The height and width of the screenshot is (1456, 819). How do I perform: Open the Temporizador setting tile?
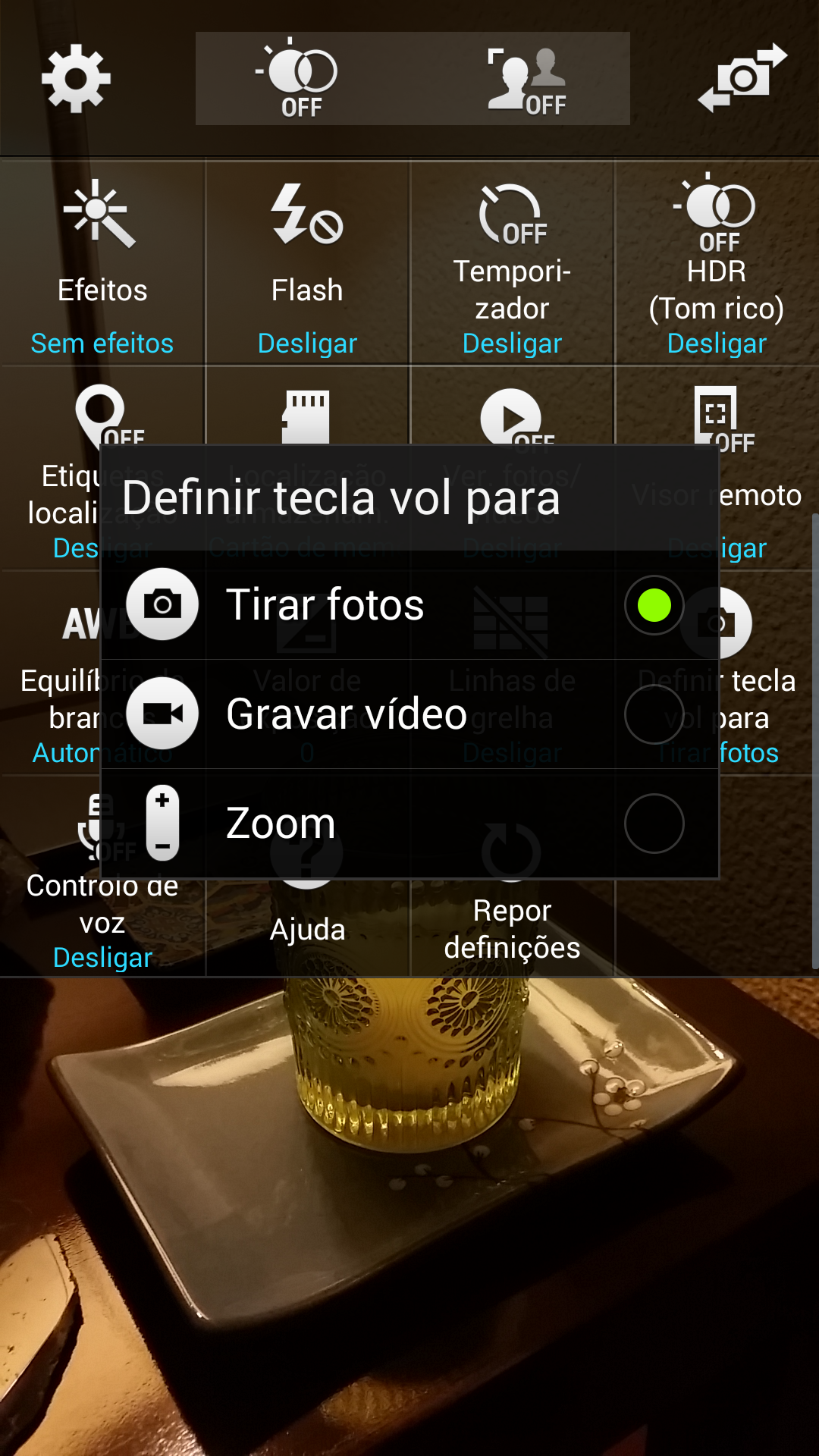tap(512, 262)
